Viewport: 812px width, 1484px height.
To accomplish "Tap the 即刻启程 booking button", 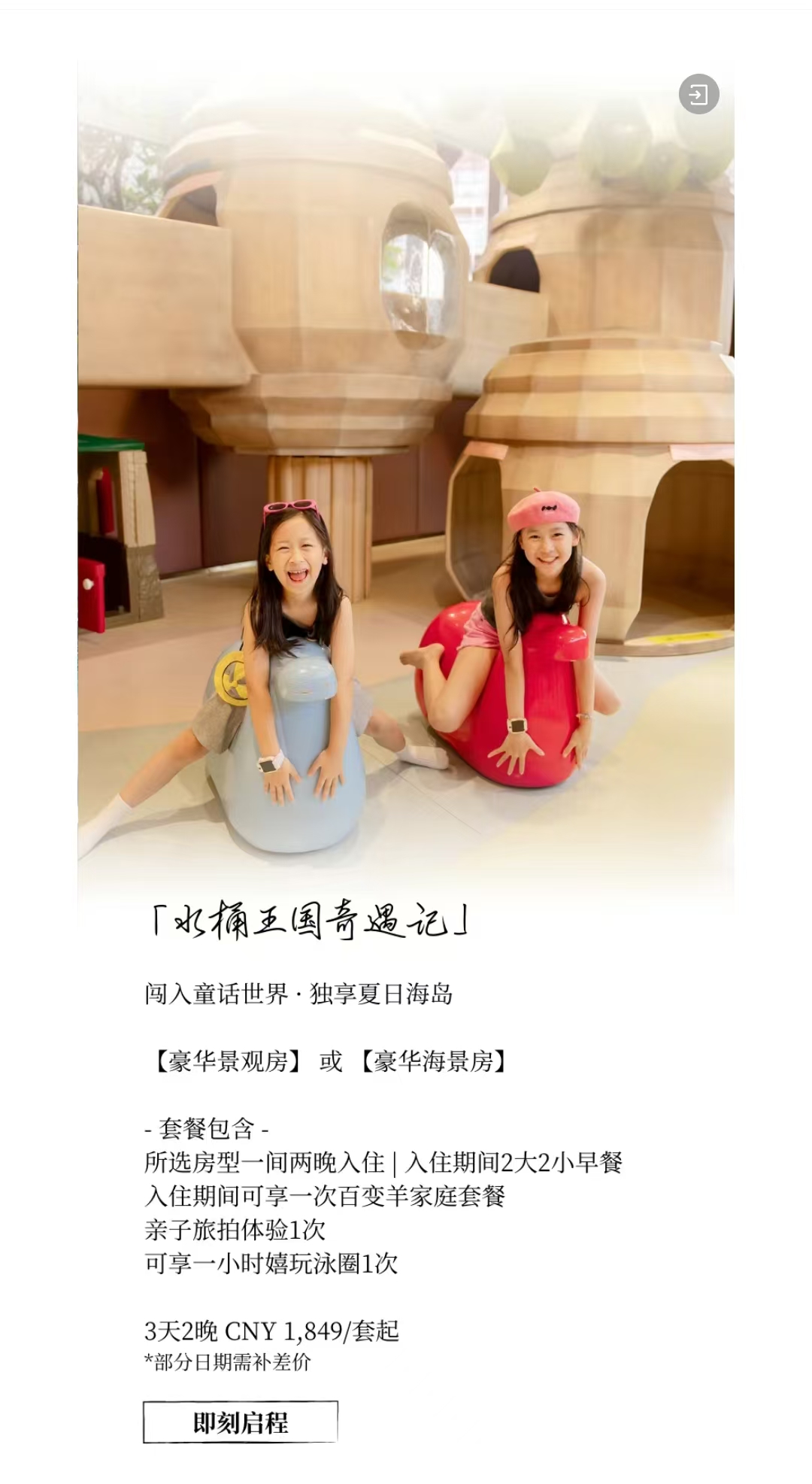I will click(241, 1422).
